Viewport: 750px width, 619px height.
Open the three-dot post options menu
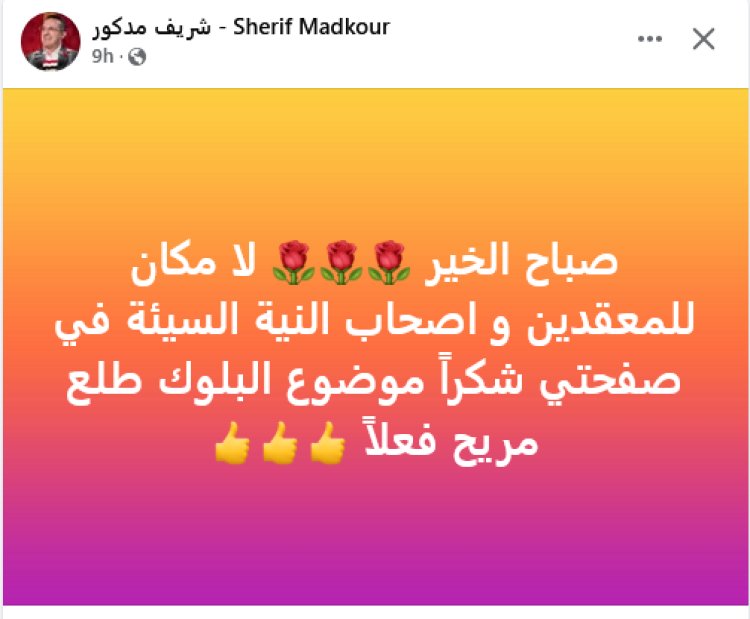[653, 39]
